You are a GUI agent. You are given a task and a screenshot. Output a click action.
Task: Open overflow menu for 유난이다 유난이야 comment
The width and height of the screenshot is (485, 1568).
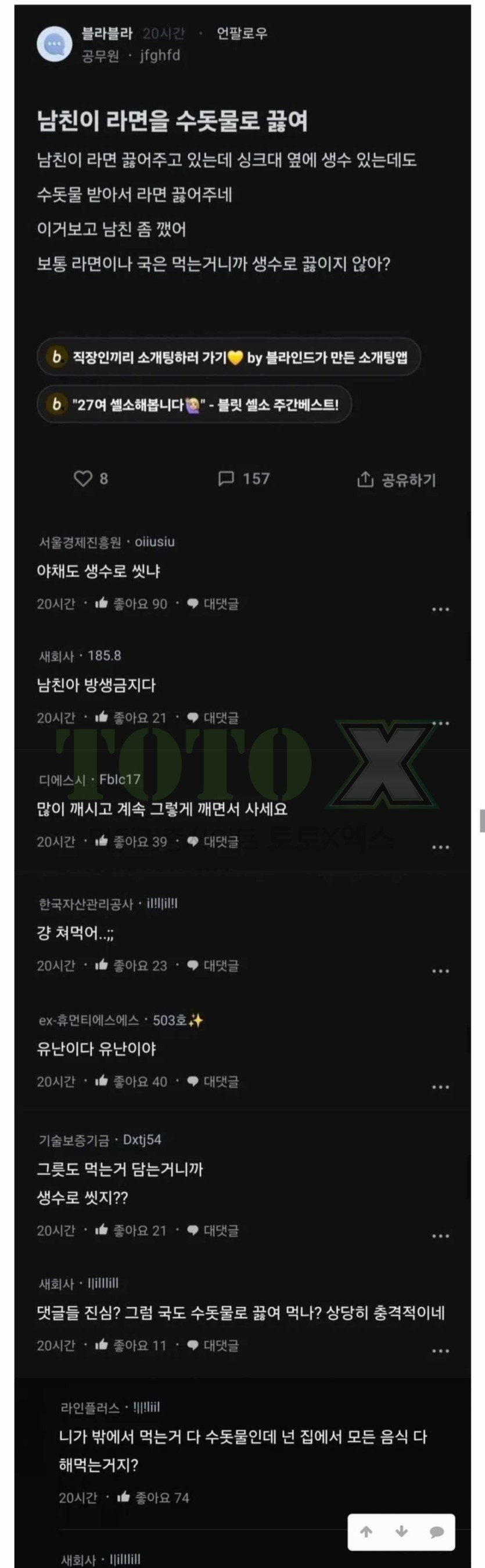tap(440, 1086)
